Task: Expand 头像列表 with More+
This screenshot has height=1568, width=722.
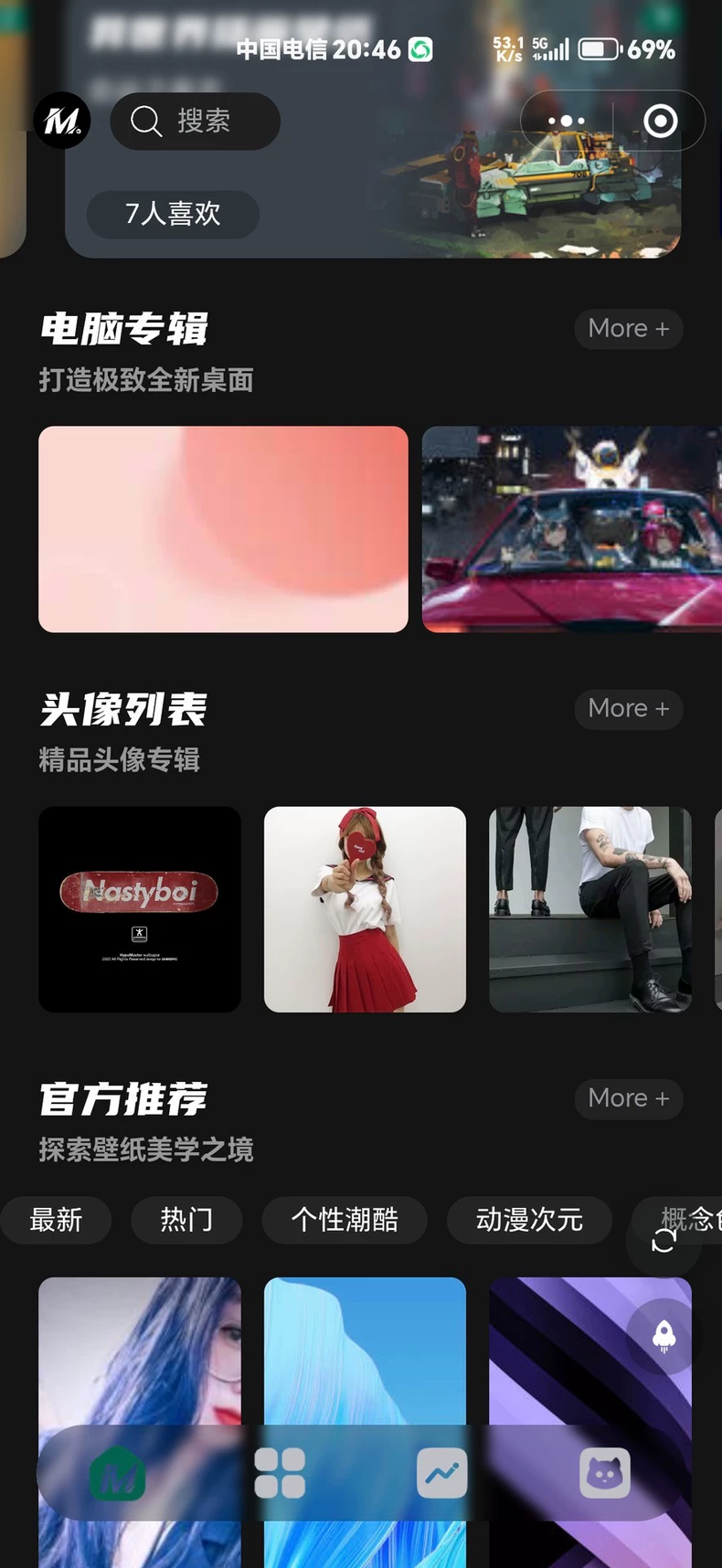Action: pyautogui.click(x=628, y=708)
